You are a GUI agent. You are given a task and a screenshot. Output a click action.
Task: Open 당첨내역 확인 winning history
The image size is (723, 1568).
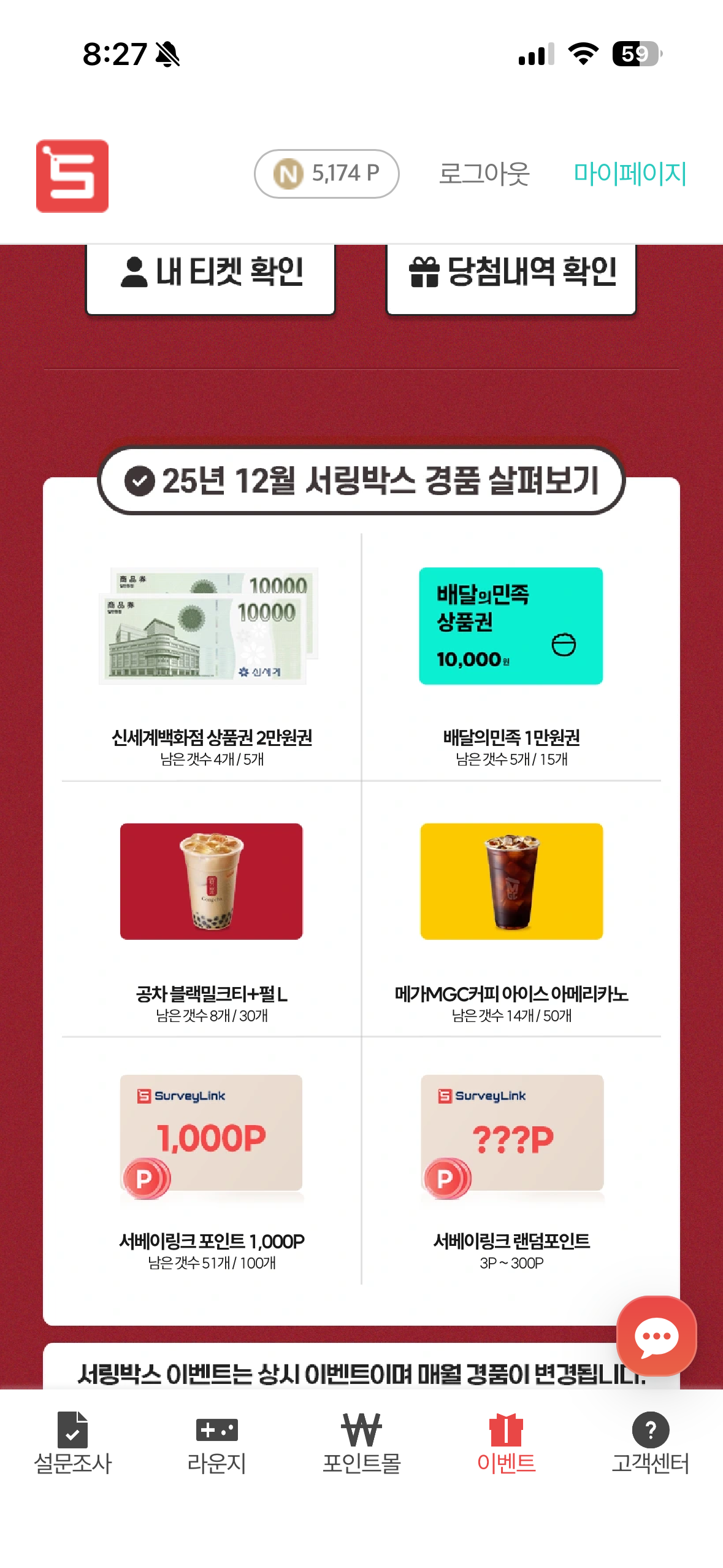pyautogui.click(x=511, y=273)
